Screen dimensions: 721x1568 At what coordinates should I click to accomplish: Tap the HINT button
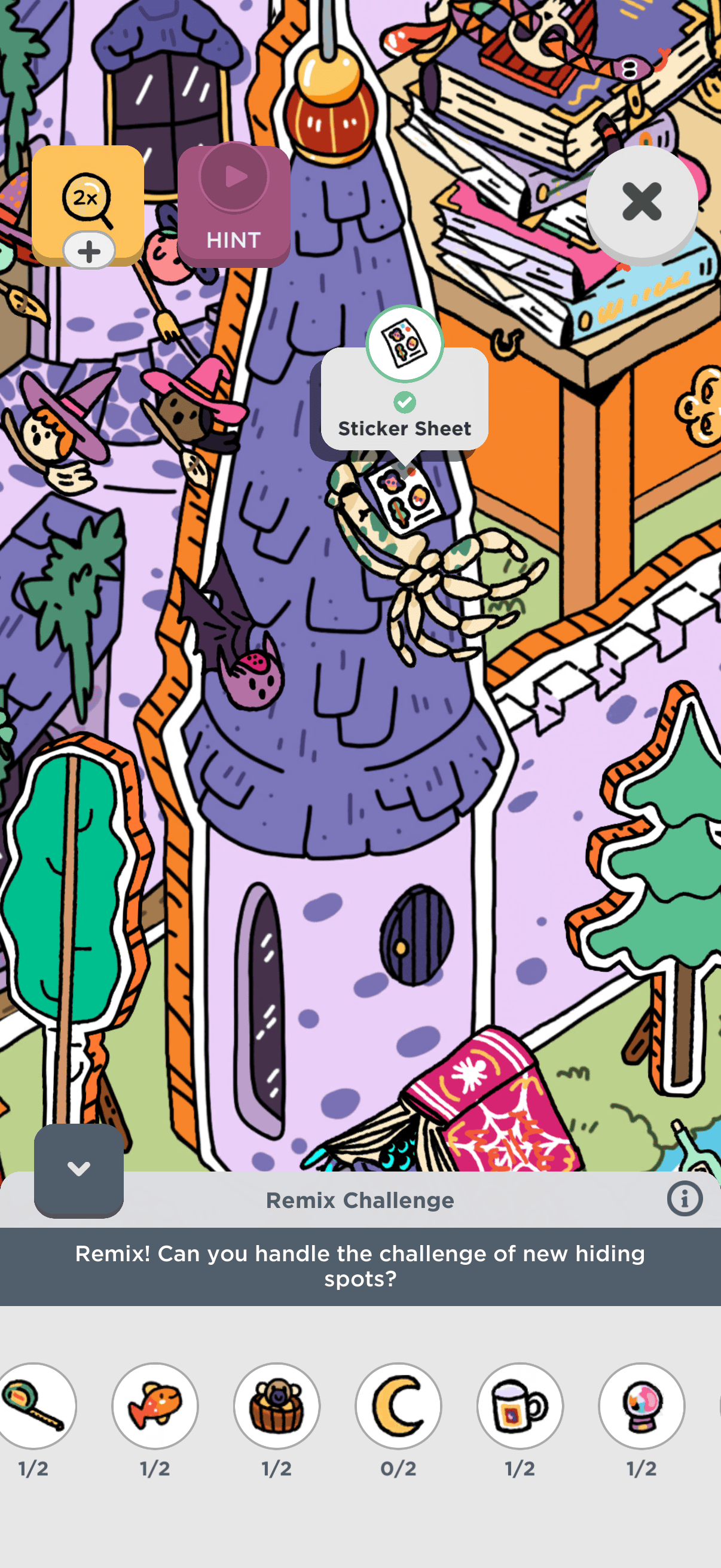point(234,206)
